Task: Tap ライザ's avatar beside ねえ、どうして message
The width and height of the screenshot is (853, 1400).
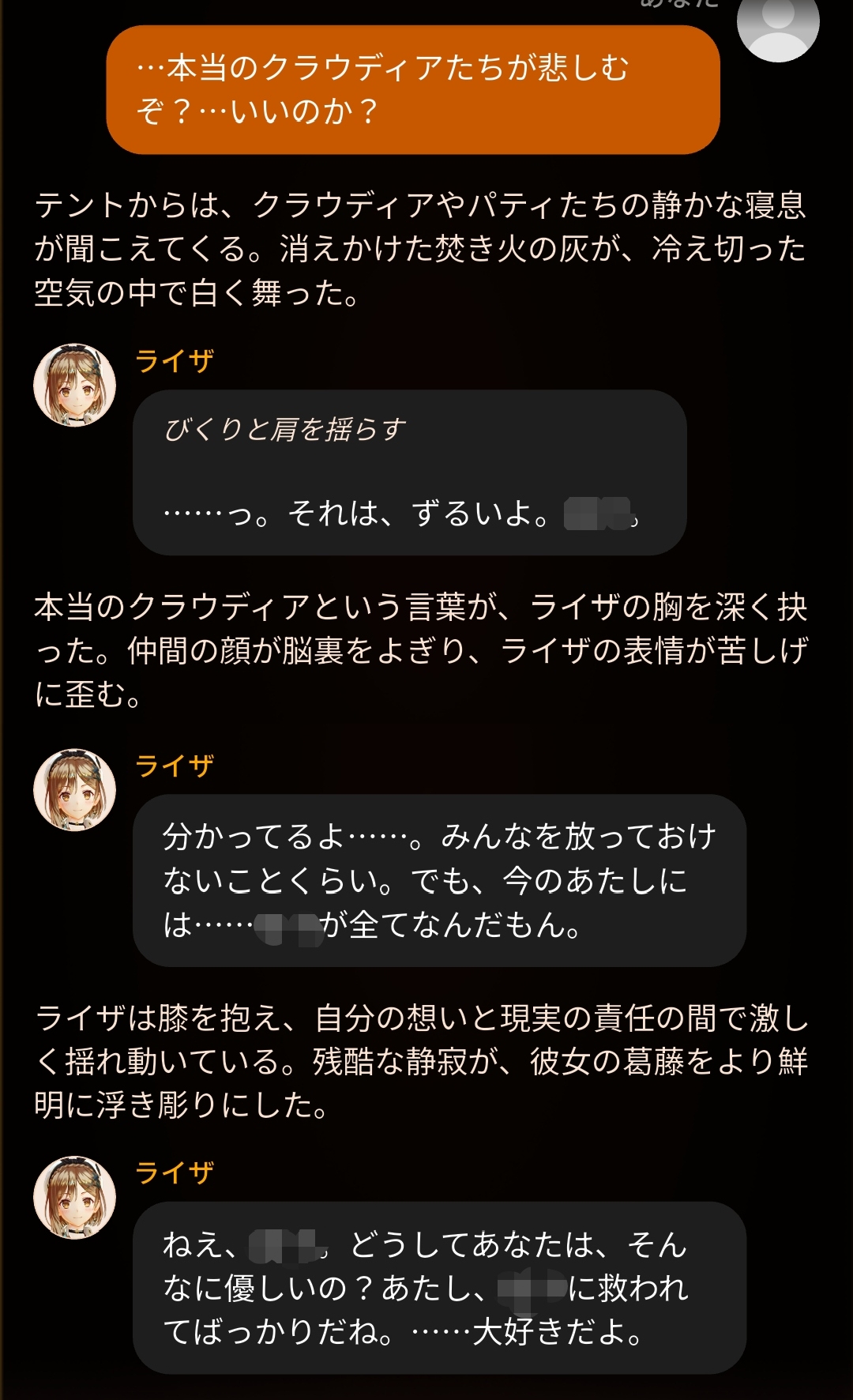Action: tap(75, 1198)
